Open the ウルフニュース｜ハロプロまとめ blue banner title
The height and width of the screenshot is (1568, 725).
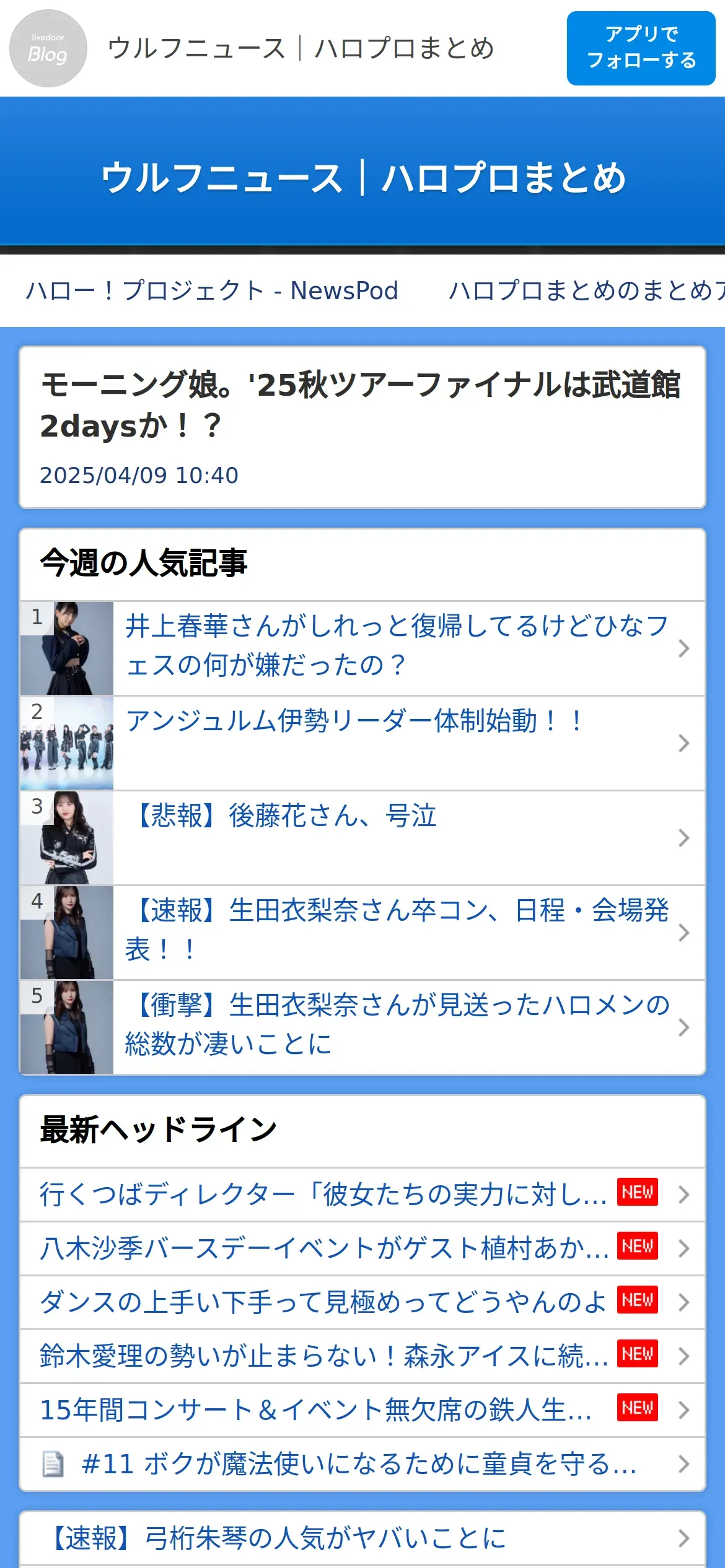[x=363, y=178]
